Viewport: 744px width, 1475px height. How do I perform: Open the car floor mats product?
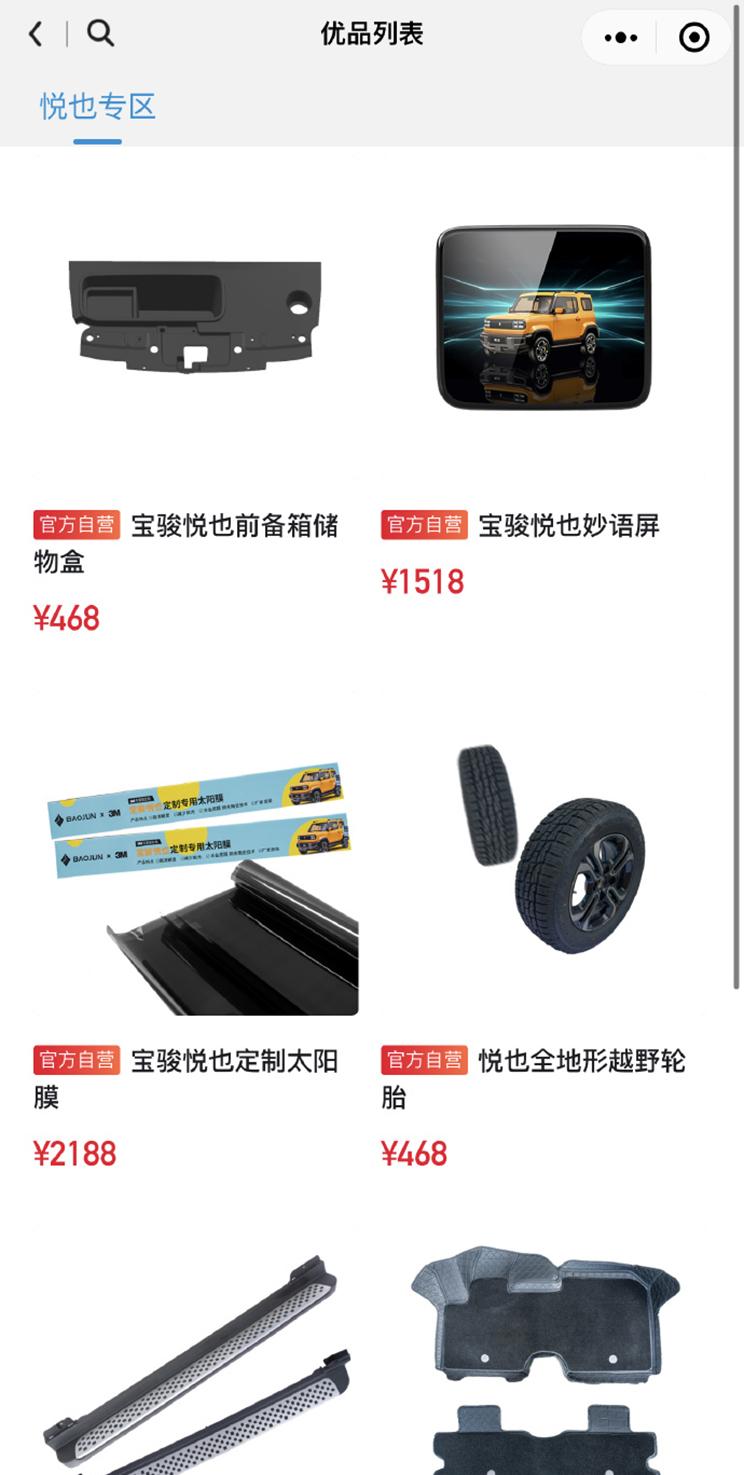click(x=543, y=1350)
